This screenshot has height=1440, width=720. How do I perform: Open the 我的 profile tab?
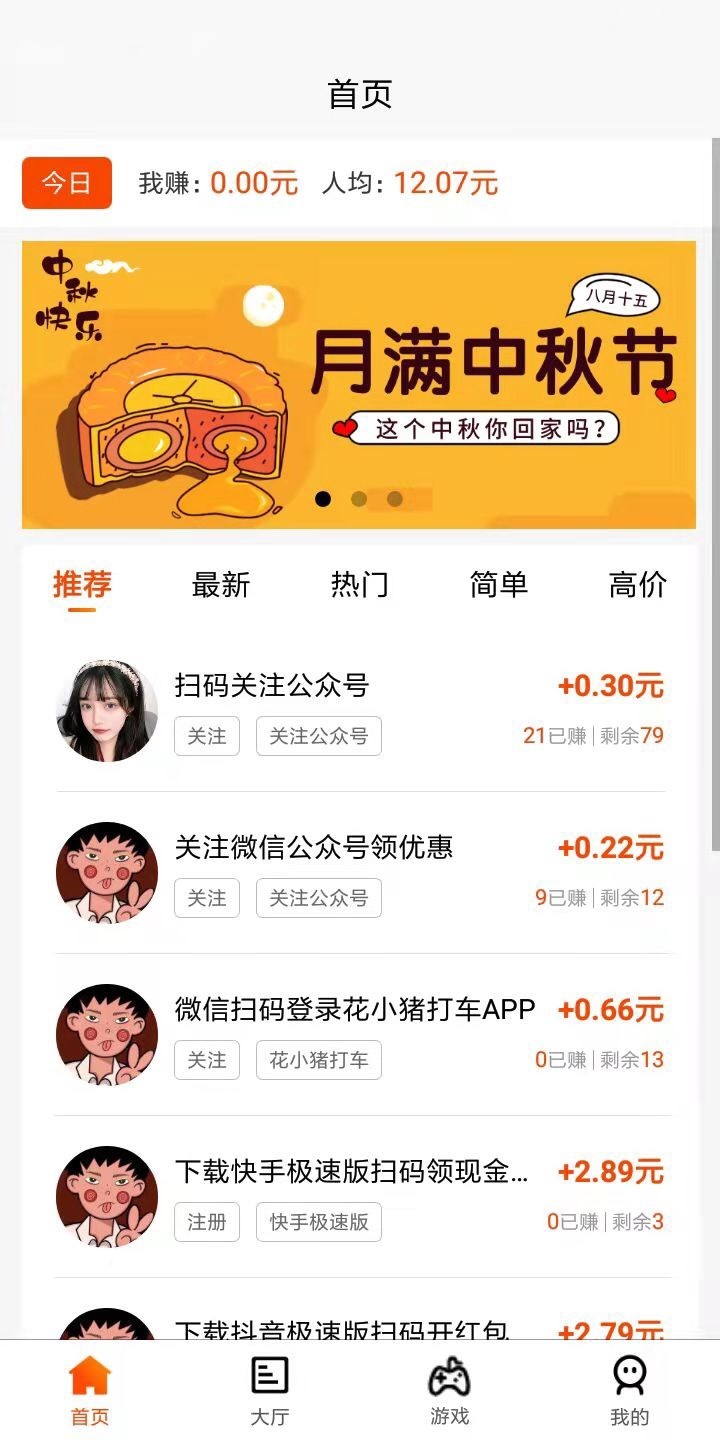pyautogui.click(x=629, y=1390)
